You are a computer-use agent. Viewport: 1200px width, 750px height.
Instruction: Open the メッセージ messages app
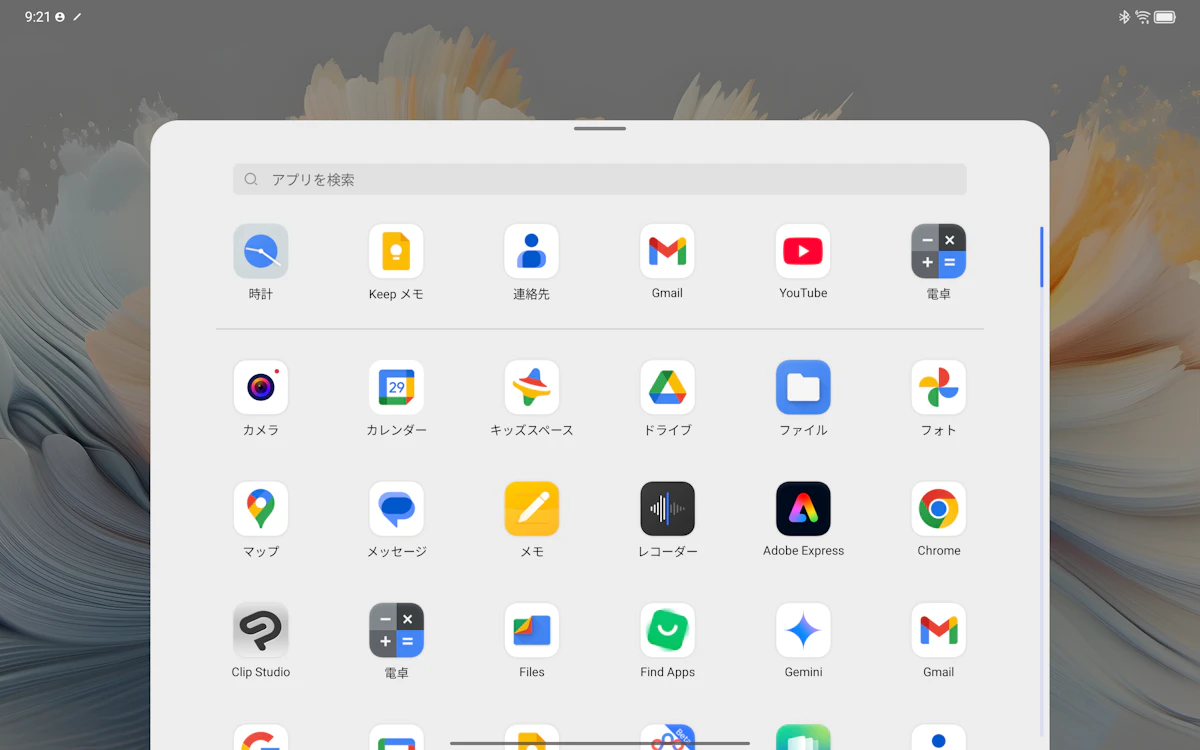[396, 509]
